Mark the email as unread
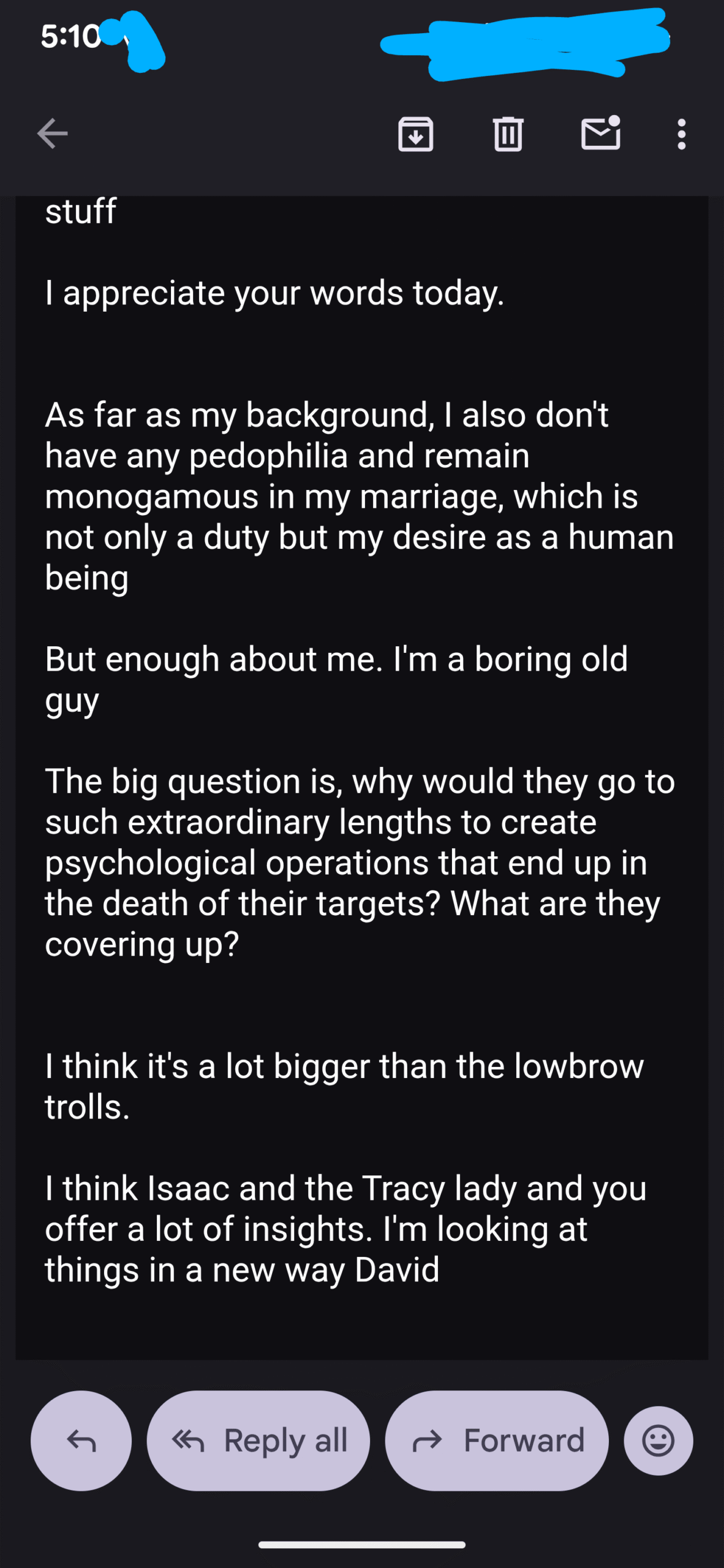 pos(600,133)
